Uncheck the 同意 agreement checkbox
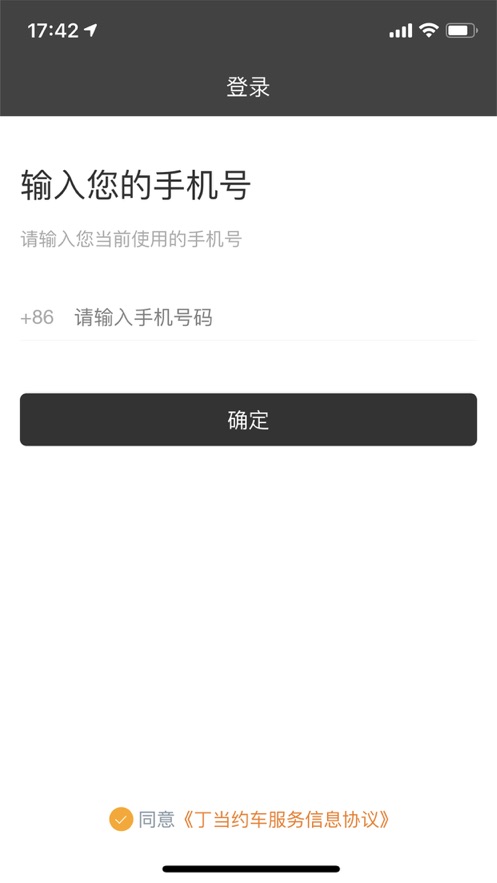The image size is (497, 883). pyautogui.click(x=120, y=819)
